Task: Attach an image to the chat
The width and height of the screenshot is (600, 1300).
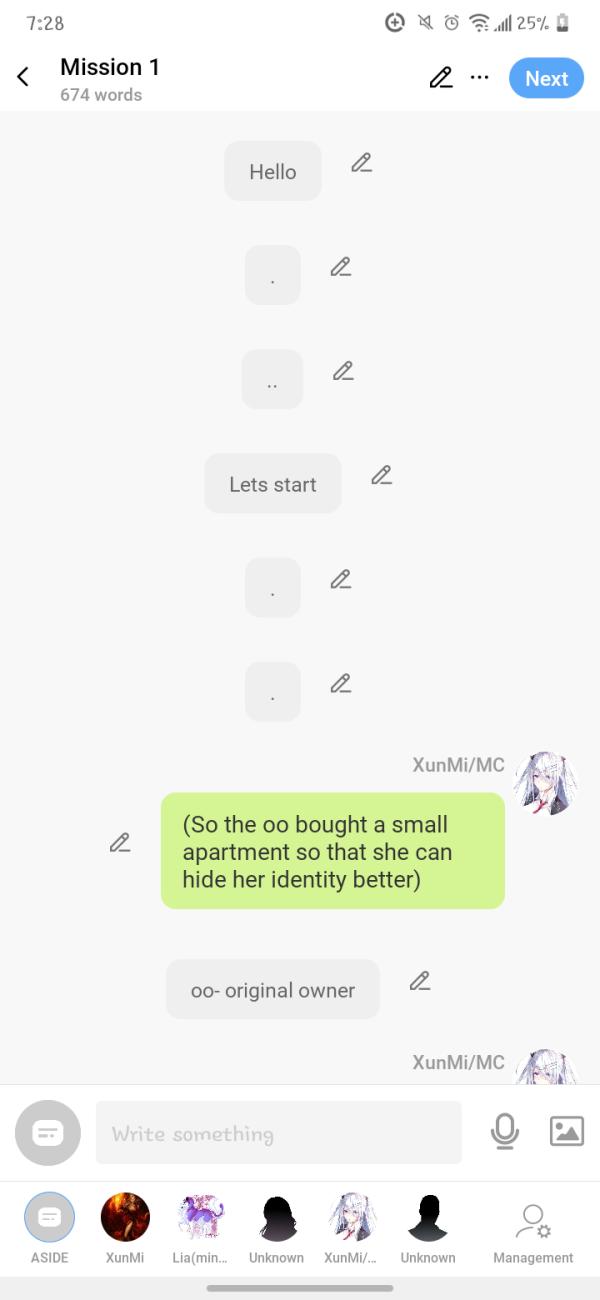Action: (x=567, y=1132)
